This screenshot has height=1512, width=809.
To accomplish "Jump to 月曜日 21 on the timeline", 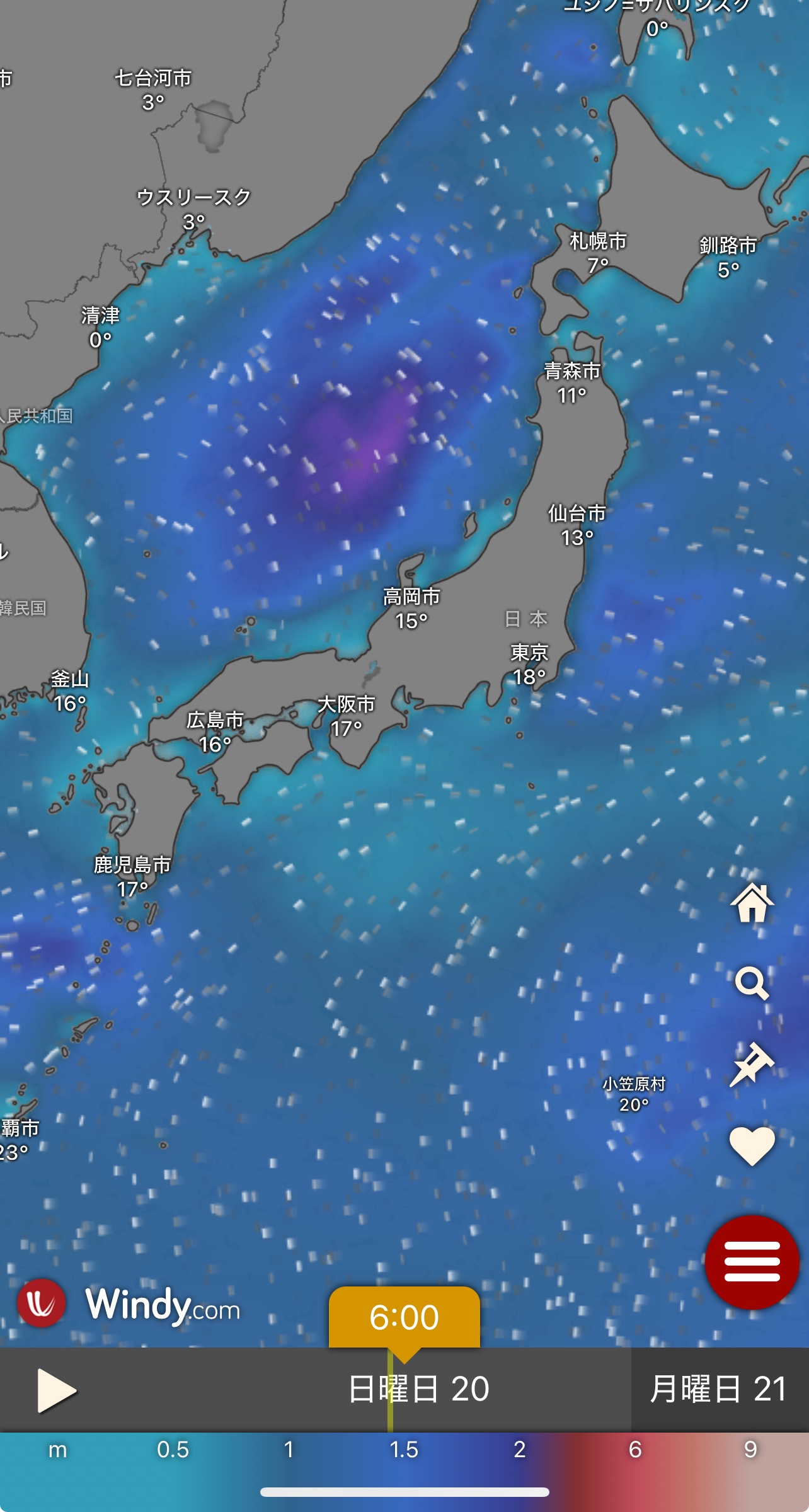I will coord(719,1389).
